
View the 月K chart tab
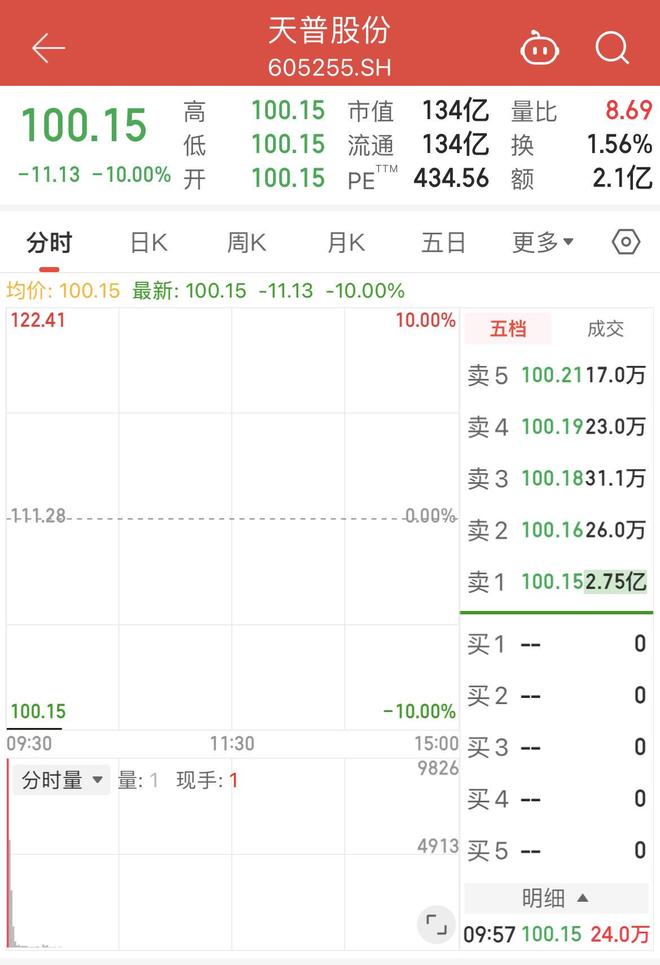point(345,242)
